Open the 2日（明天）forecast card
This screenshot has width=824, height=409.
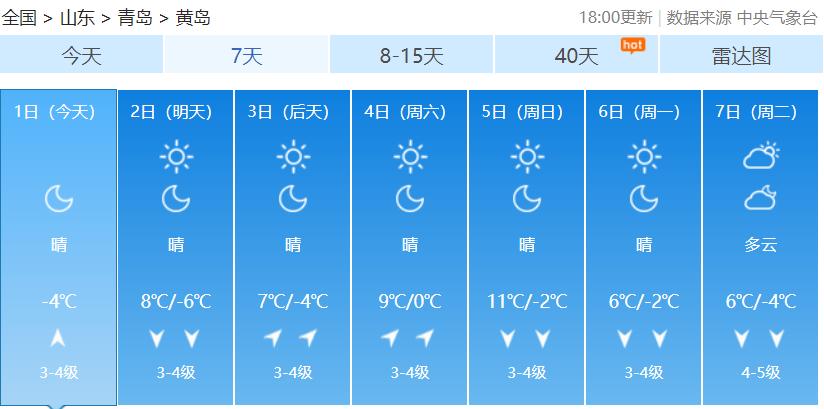pos(176,245)
